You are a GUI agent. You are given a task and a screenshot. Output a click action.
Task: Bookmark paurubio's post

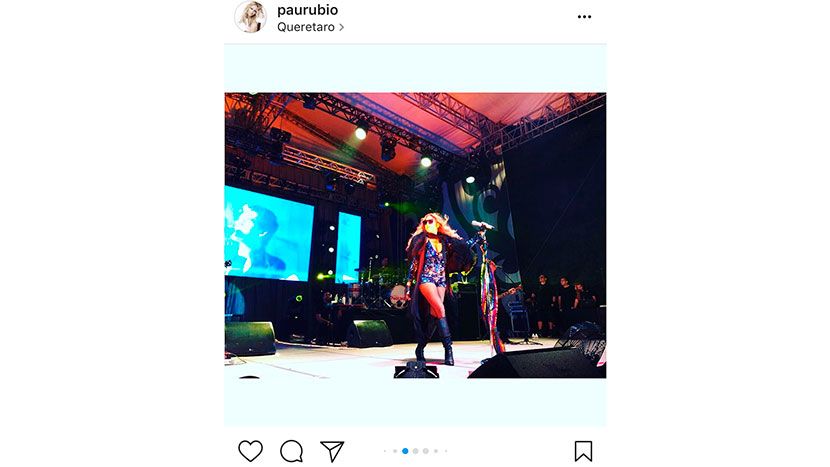583,451
